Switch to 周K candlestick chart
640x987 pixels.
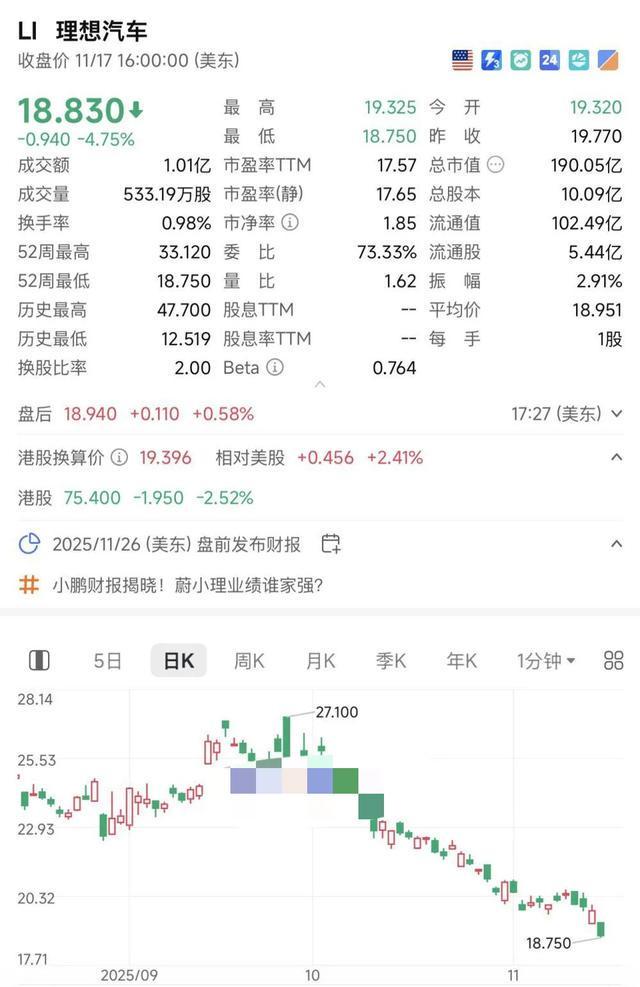(248, 661)
